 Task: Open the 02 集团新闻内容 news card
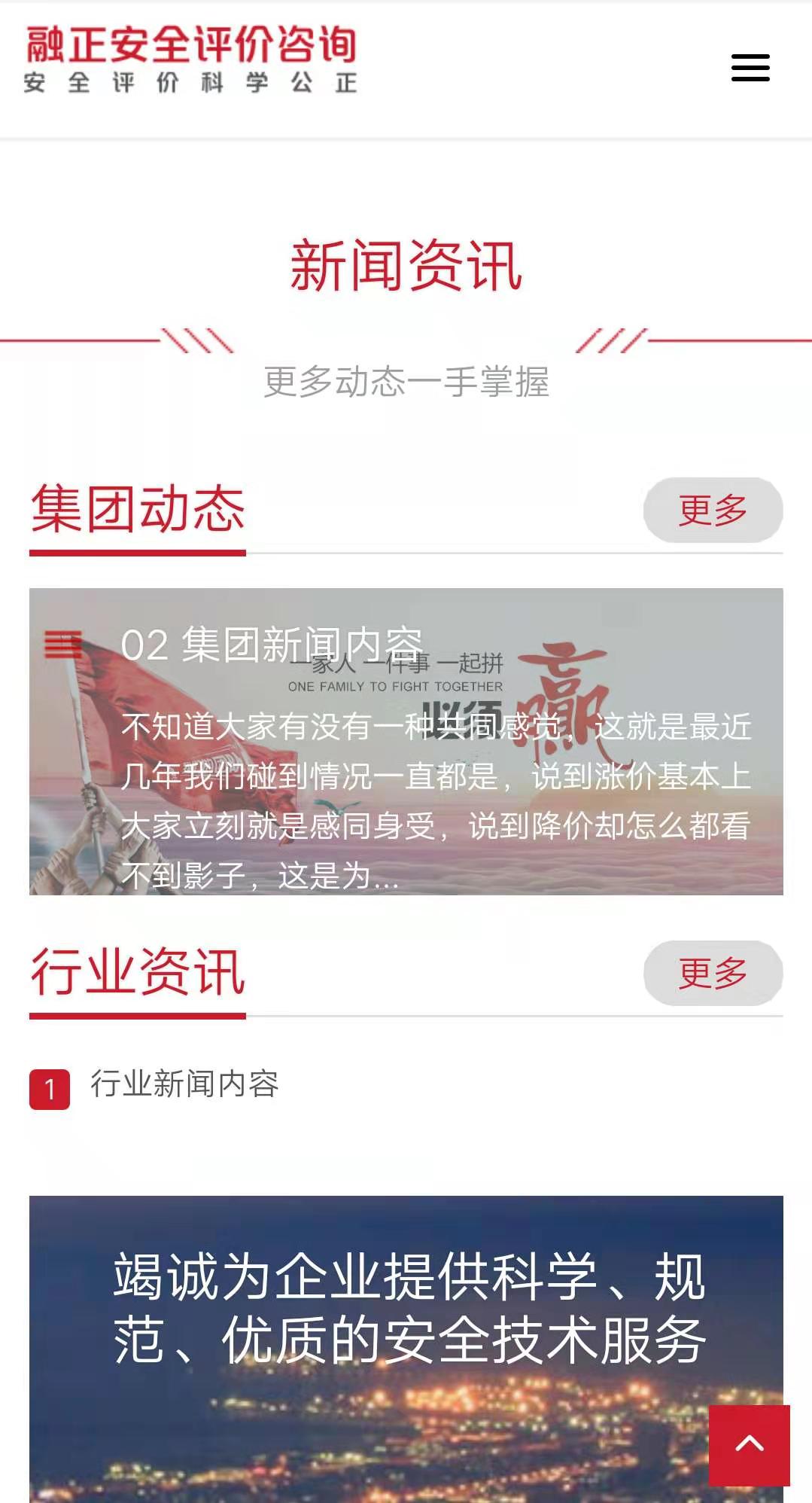[406, 741]
